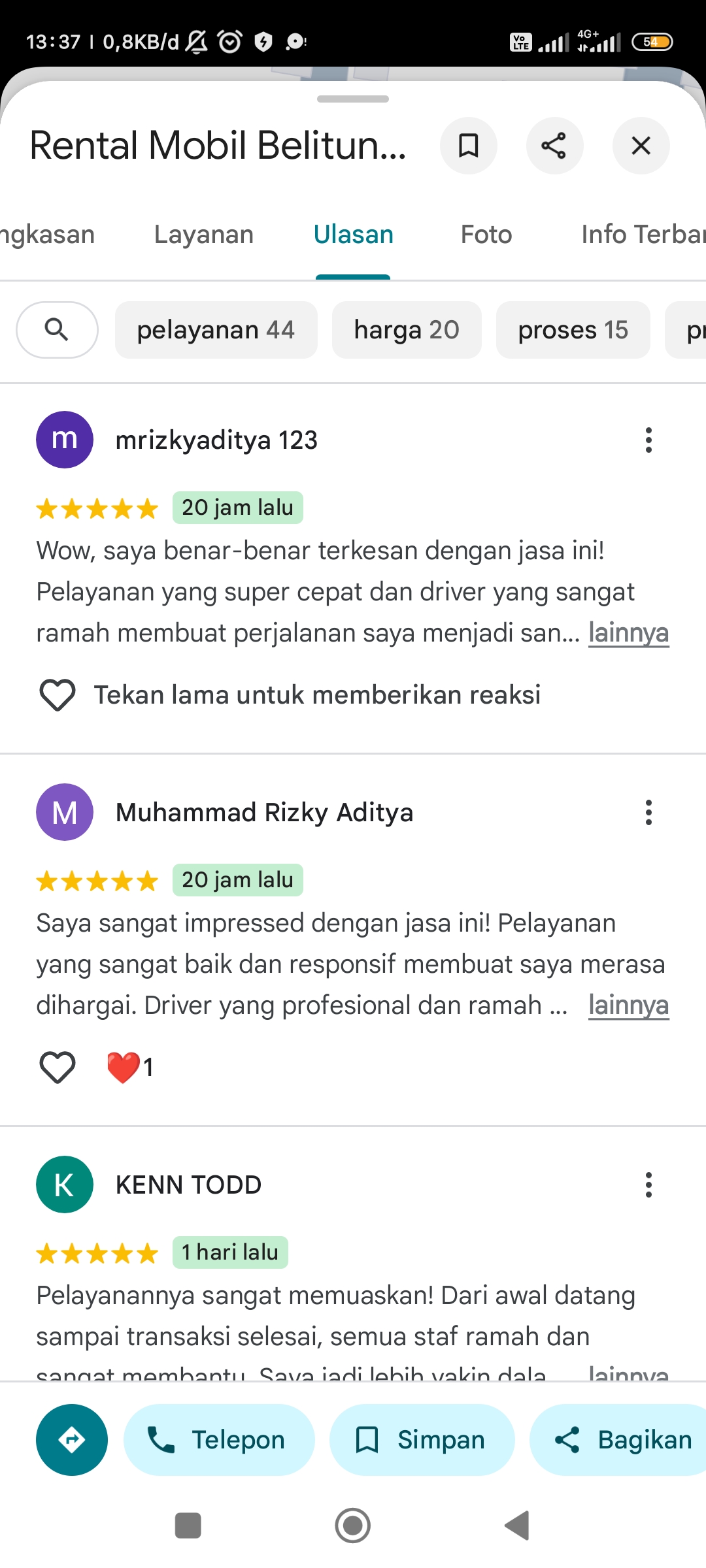This screenshot has width=706, height=1568.
Task: Filter reviews by proses 15
Action: tap(573, 330)
